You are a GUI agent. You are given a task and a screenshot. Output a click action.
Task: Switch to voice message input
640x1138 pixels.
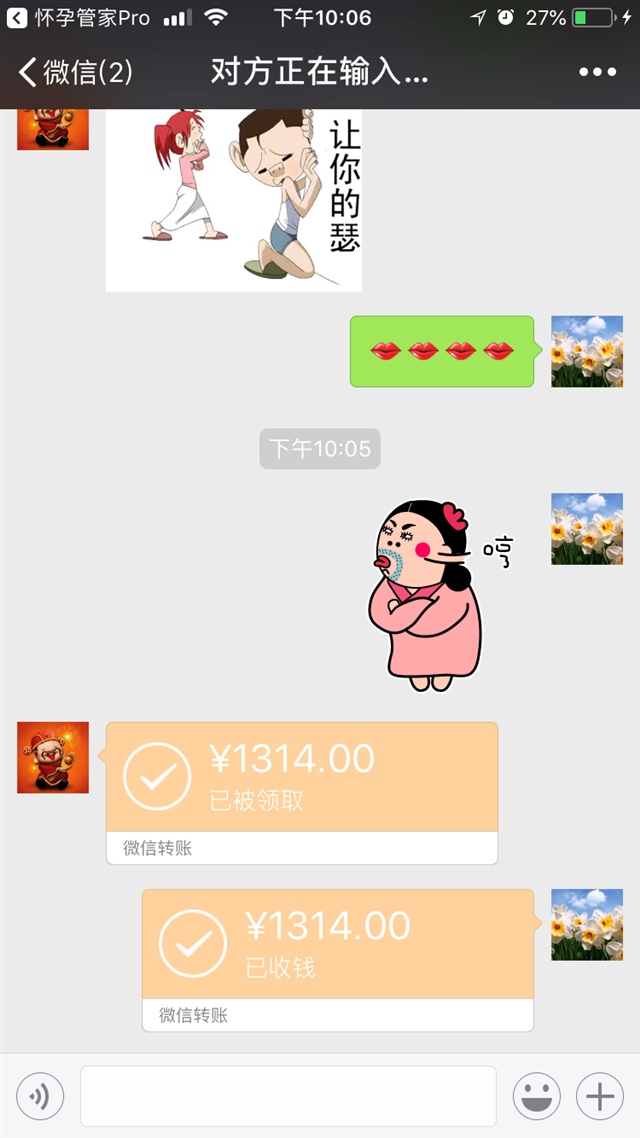(40, 1097)
